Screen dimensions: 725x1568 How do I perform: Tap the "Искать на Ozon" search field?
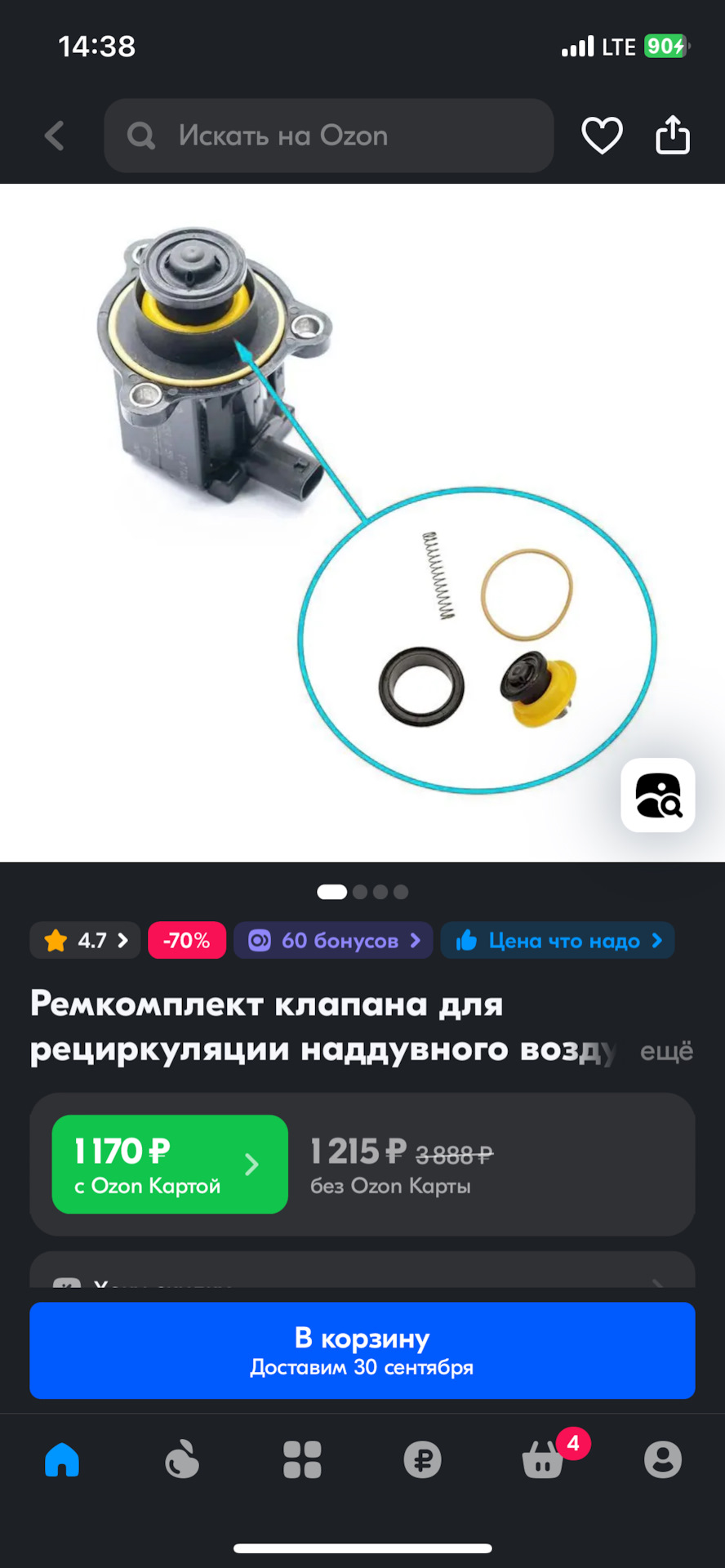click(x=329, y=136)
